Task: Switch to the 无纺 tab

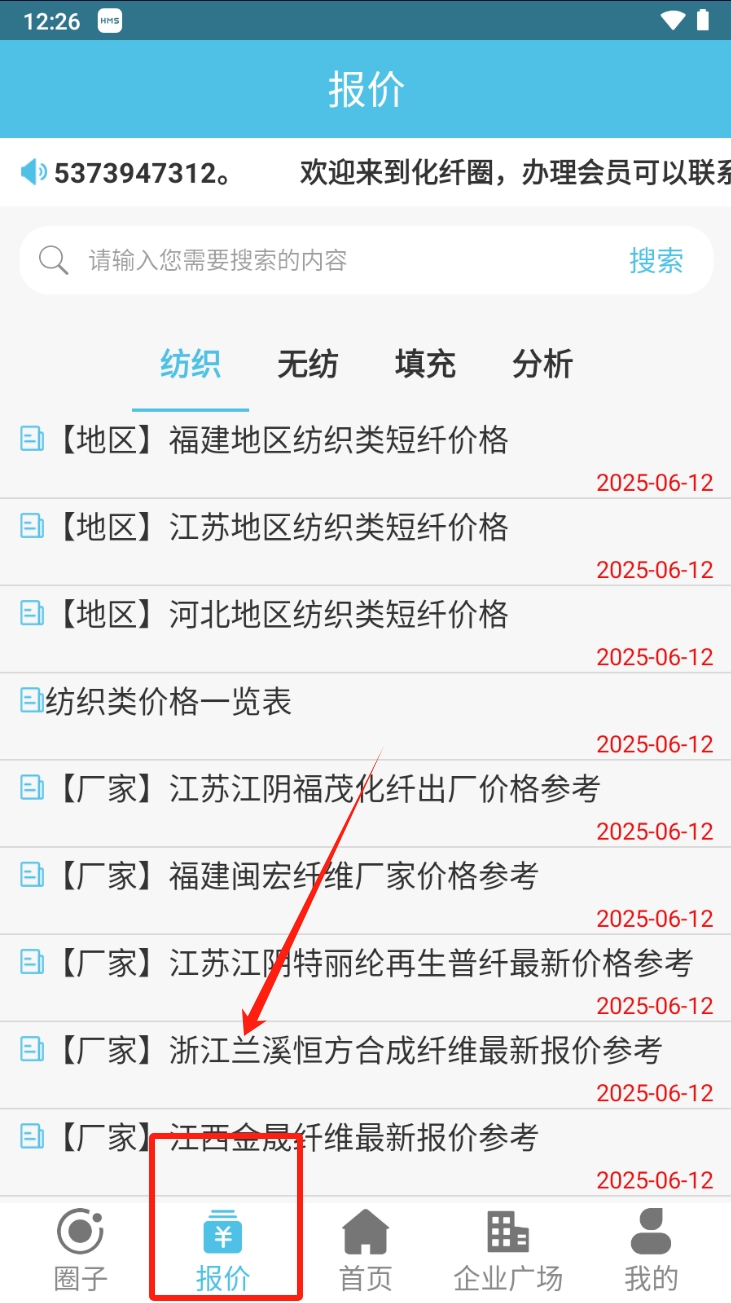Action: tap(307, 365)
